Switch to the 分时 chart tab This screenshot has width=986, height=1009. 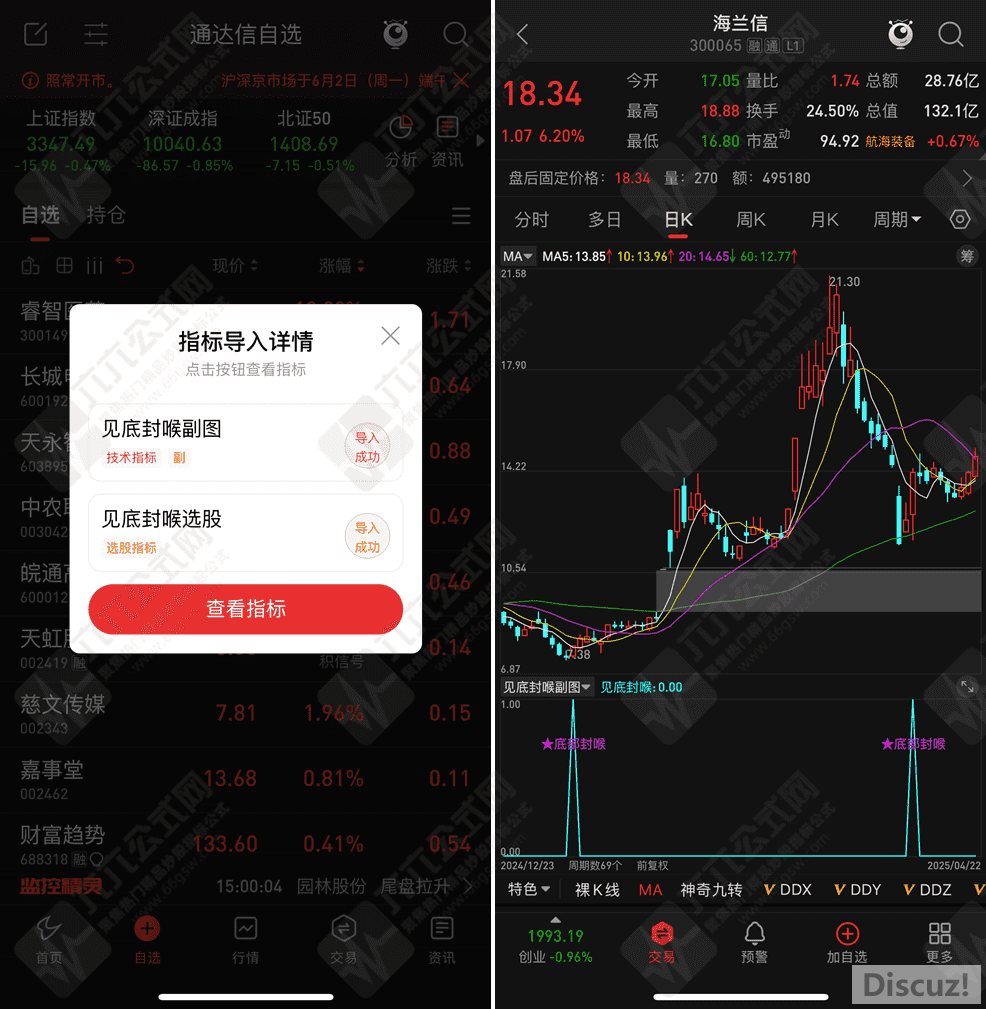tap(532, 219)
